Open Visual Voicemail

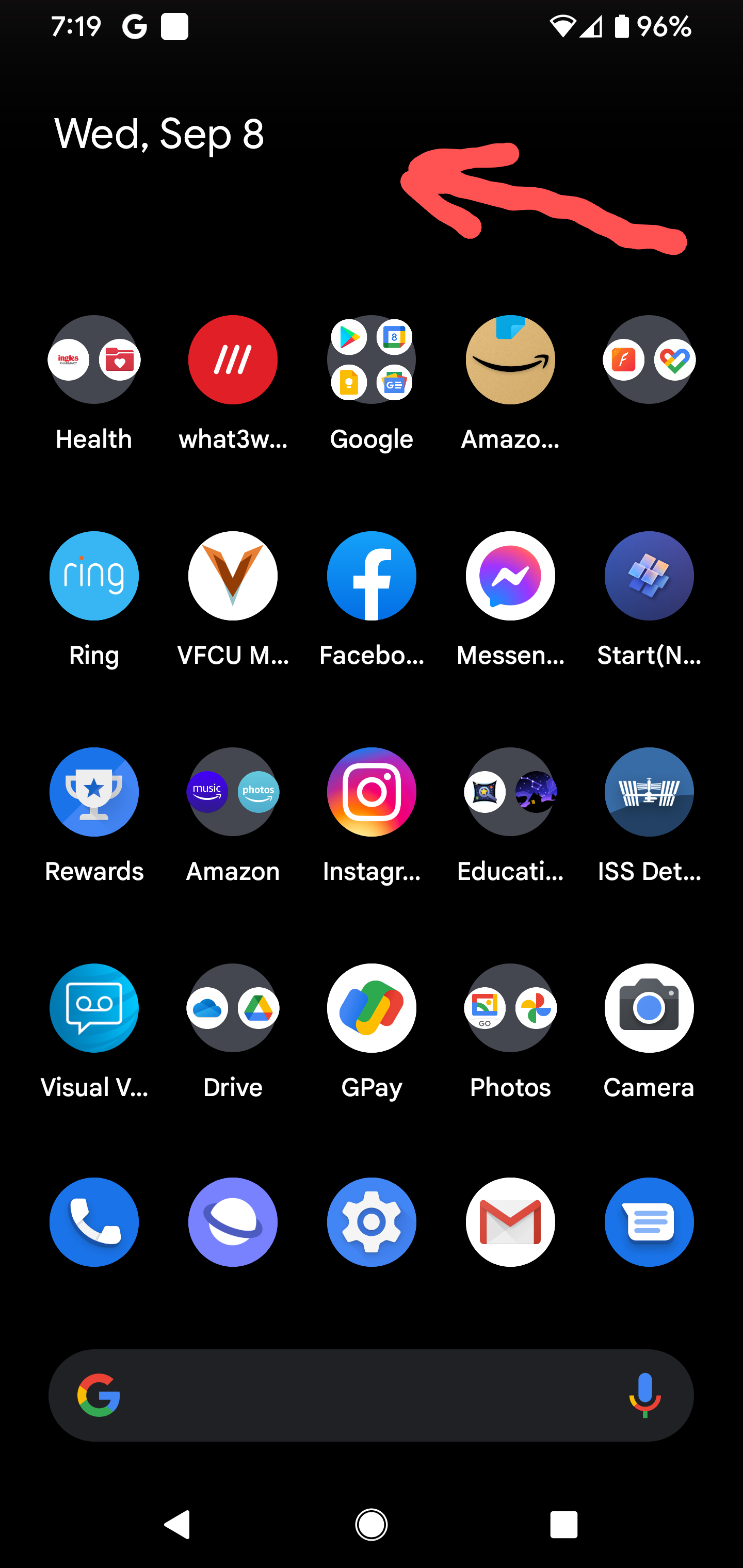(x=94, y=1008)
